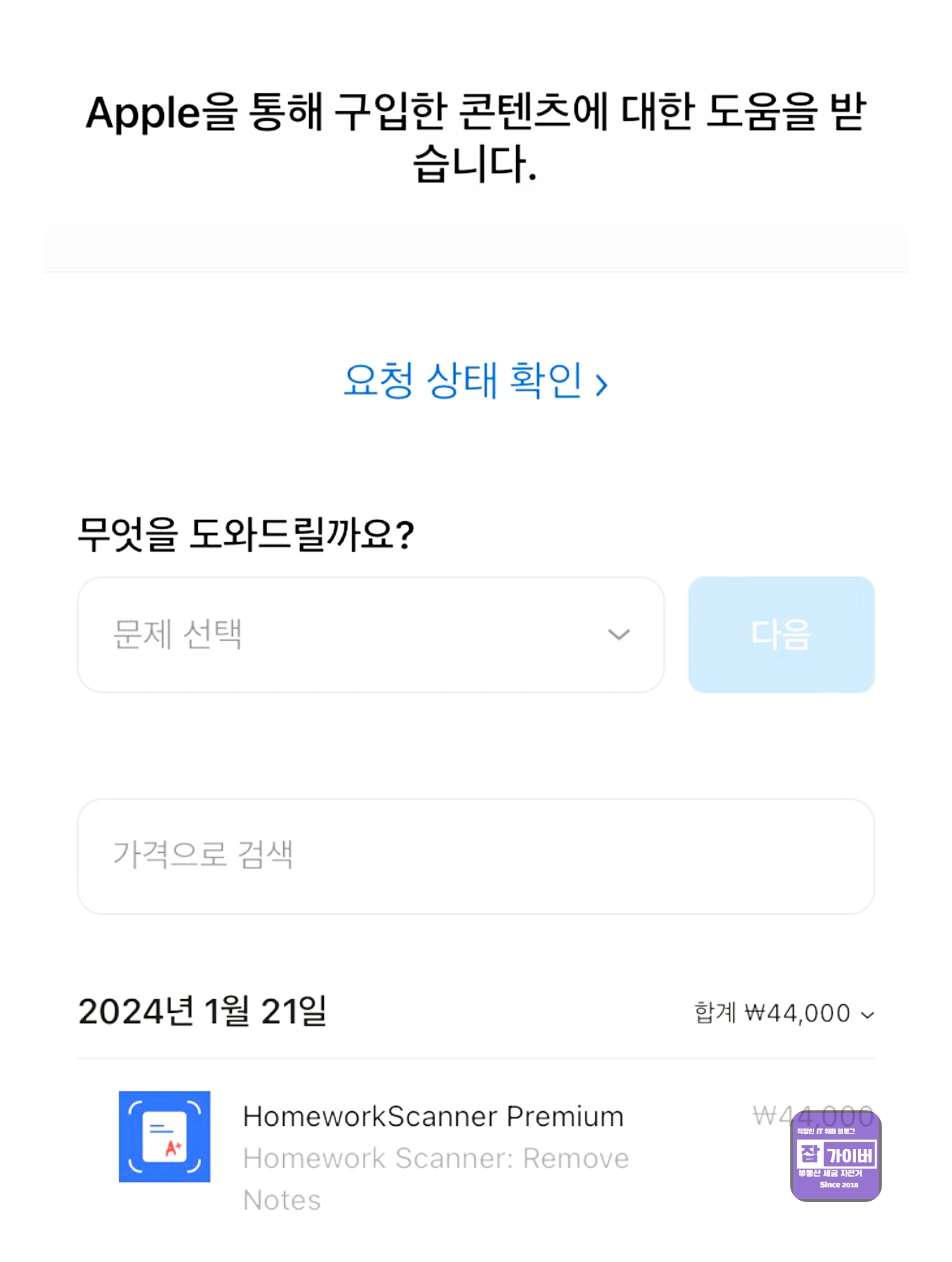952x1262 pixels.
Task: Click the Since 2018 label on the watermark
Action: point(839,1185)
